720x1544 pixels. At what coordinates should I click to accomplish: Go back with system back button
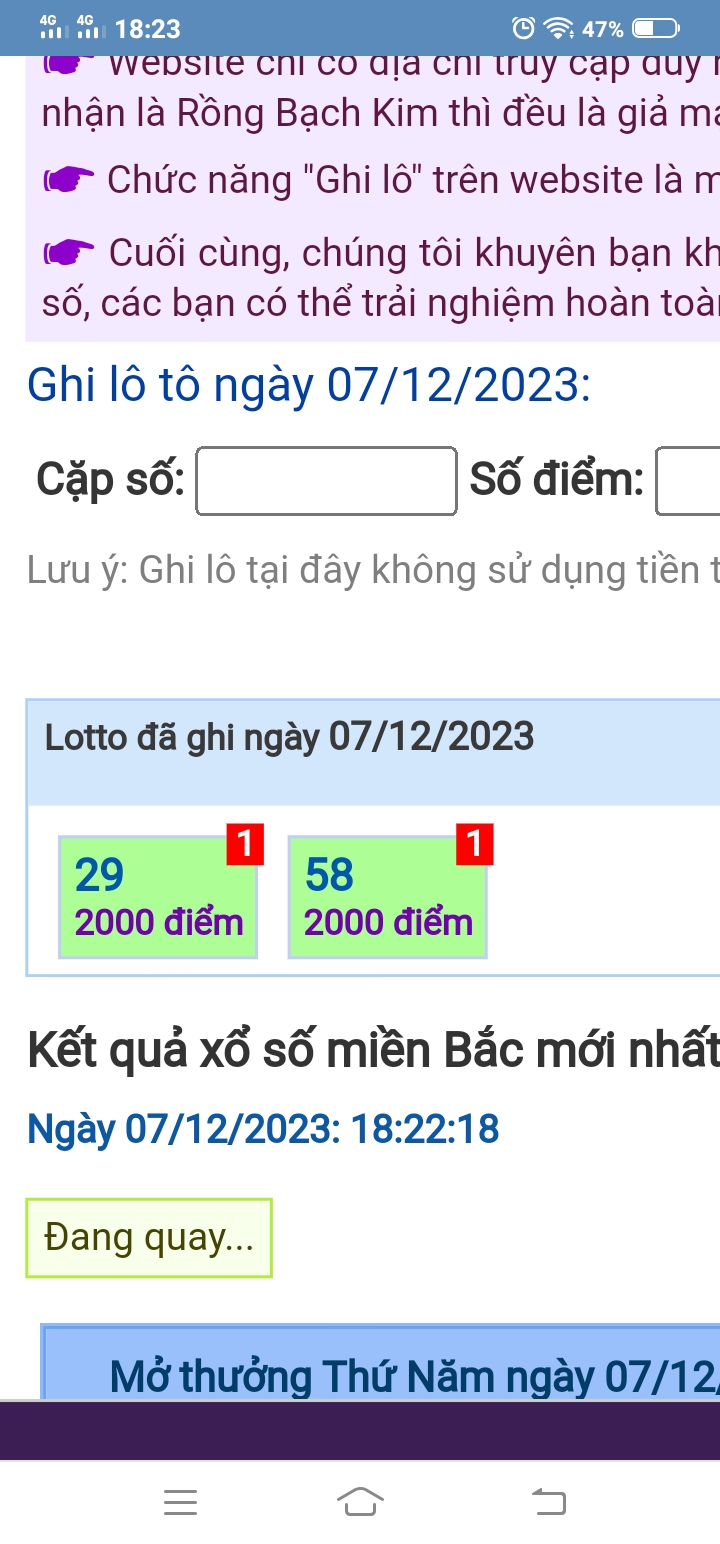click(x=548, y=1502)
